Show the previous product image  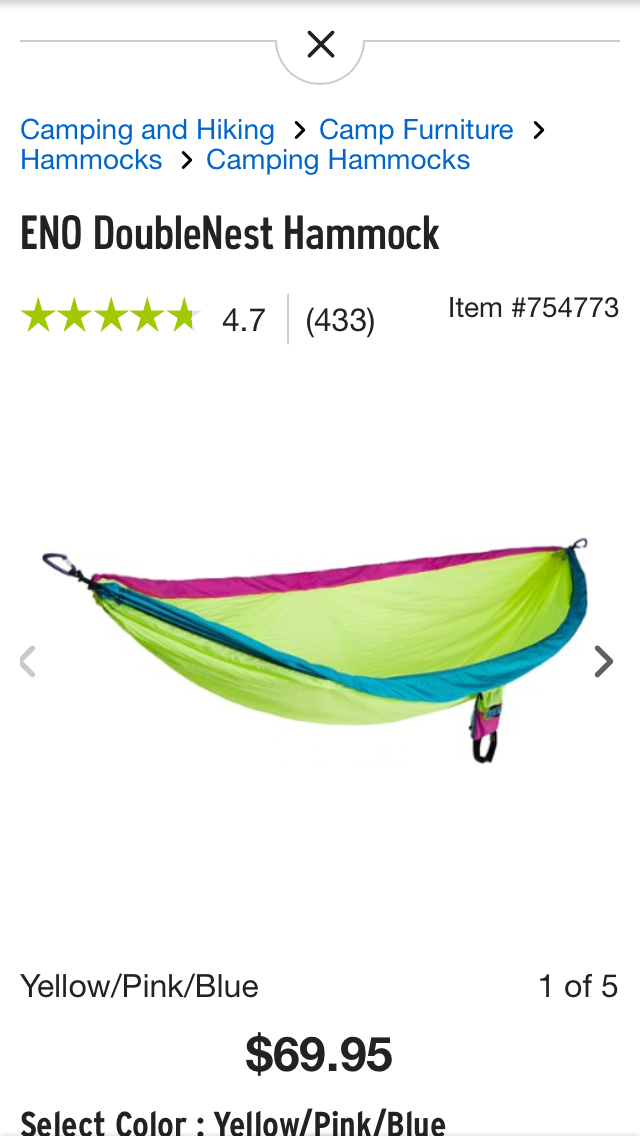click(28, 661)
